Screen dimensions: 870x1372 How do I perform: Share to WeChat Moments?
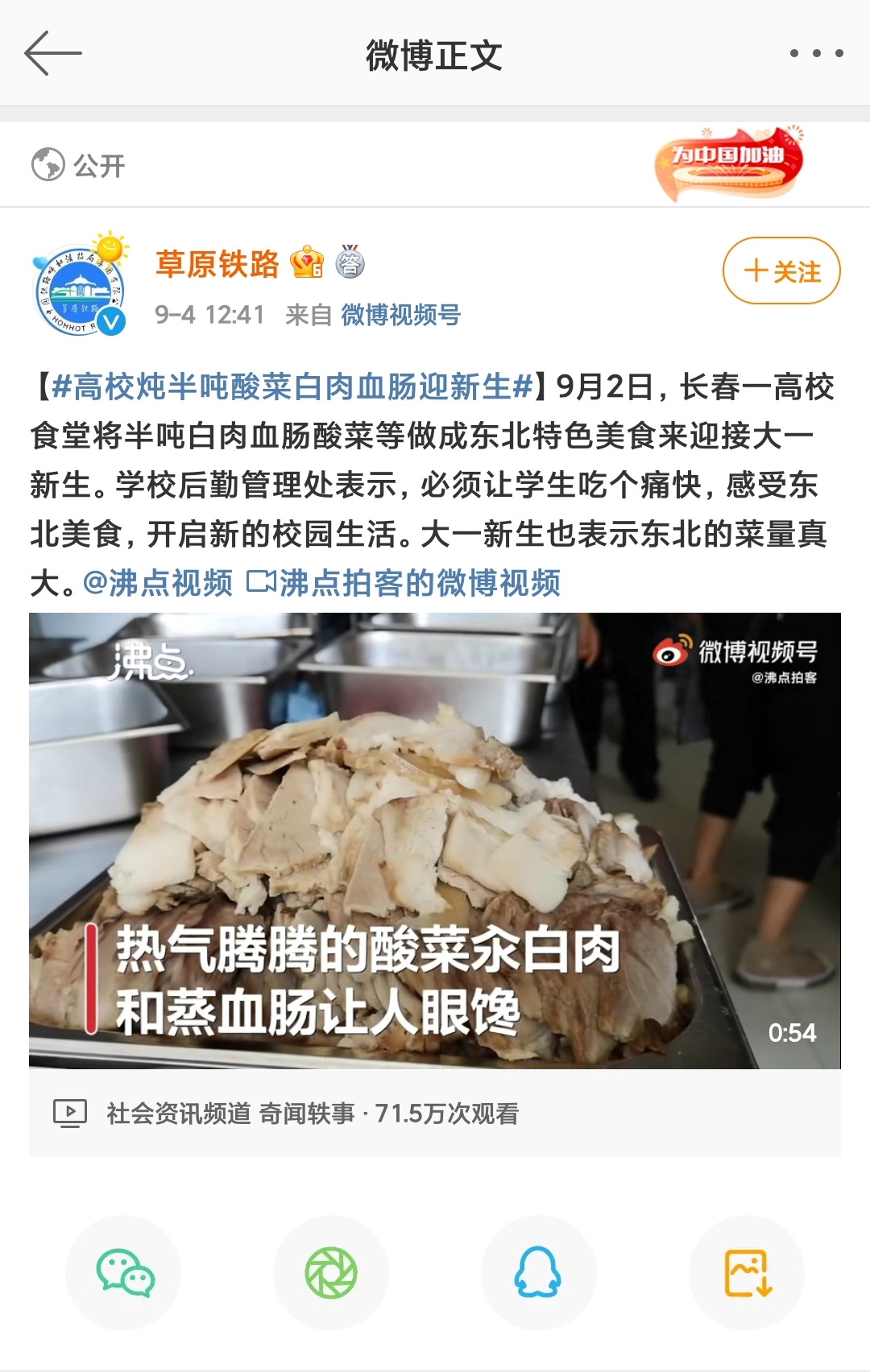pyautogui.click(x=330, y=1272)
